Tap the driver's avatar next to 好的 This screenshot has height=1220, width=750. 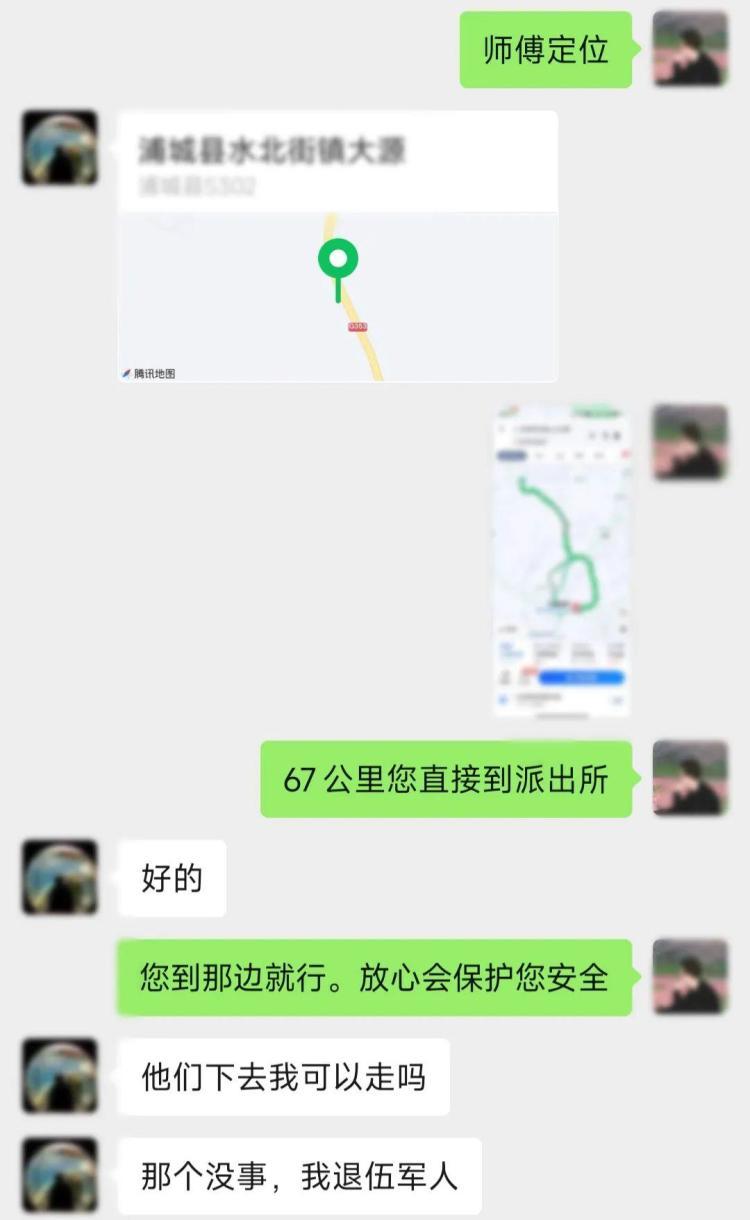tap(60, 878)
